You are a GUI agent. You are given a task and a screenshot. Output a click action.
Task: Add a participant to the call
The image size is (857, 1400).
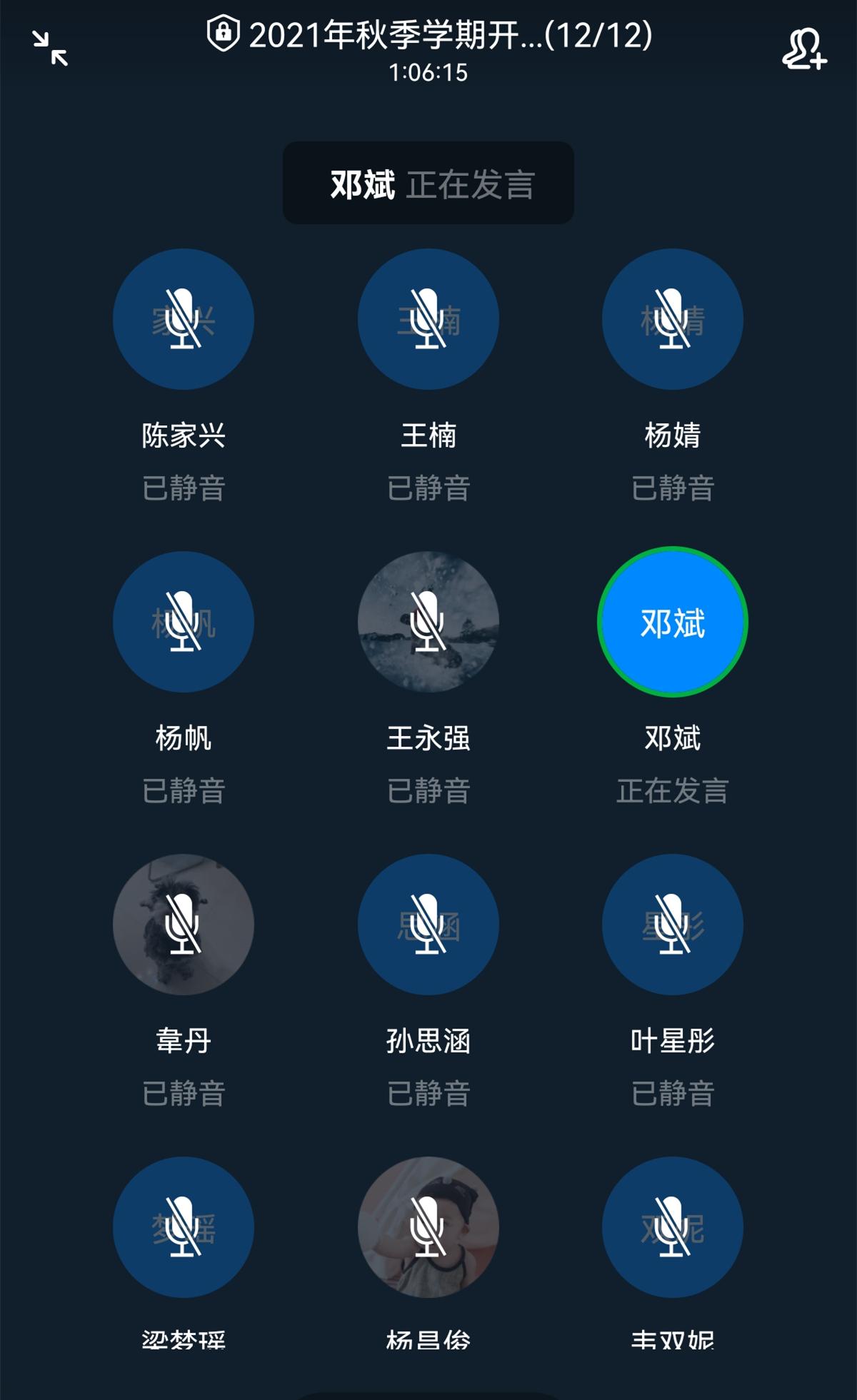pos(804,49)
